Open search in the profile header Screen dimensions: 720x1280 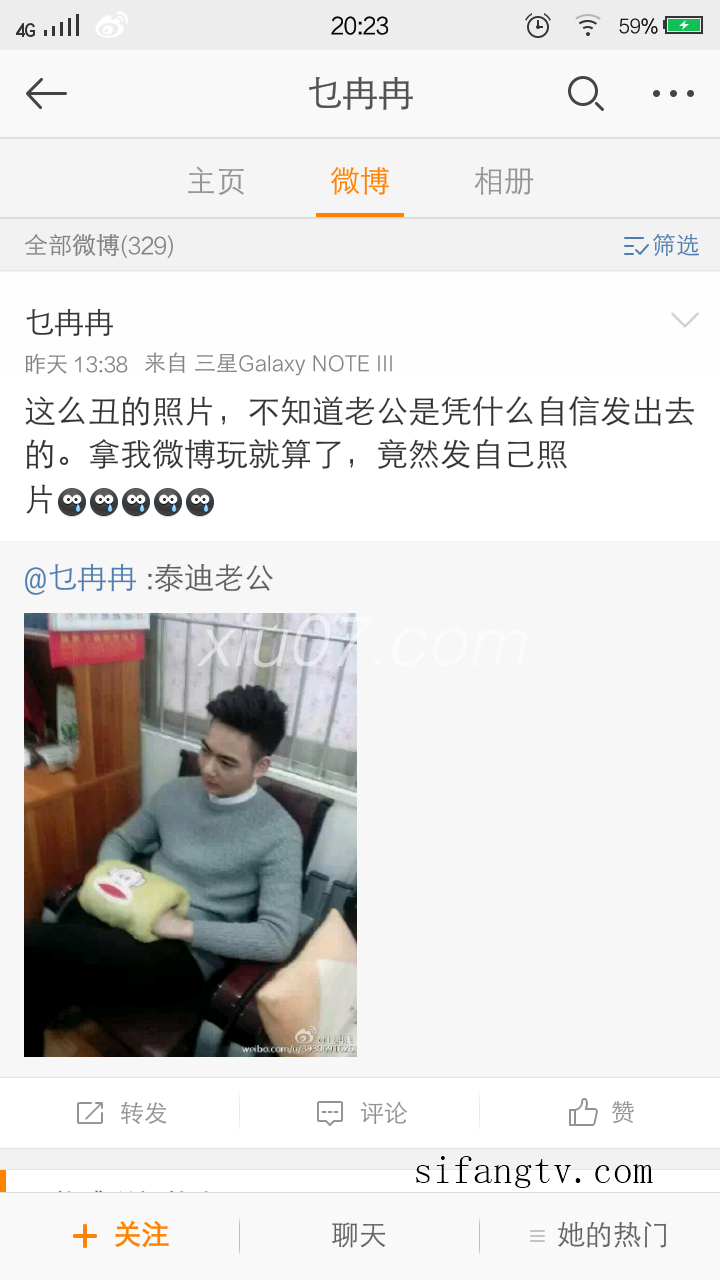[x=585, y=94]
